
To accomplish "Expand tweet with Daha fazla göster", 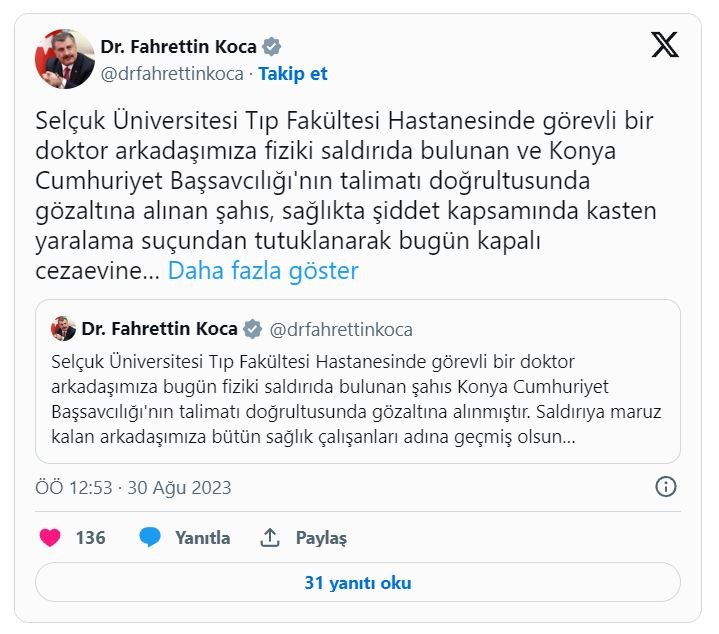I will pos(262,271).
